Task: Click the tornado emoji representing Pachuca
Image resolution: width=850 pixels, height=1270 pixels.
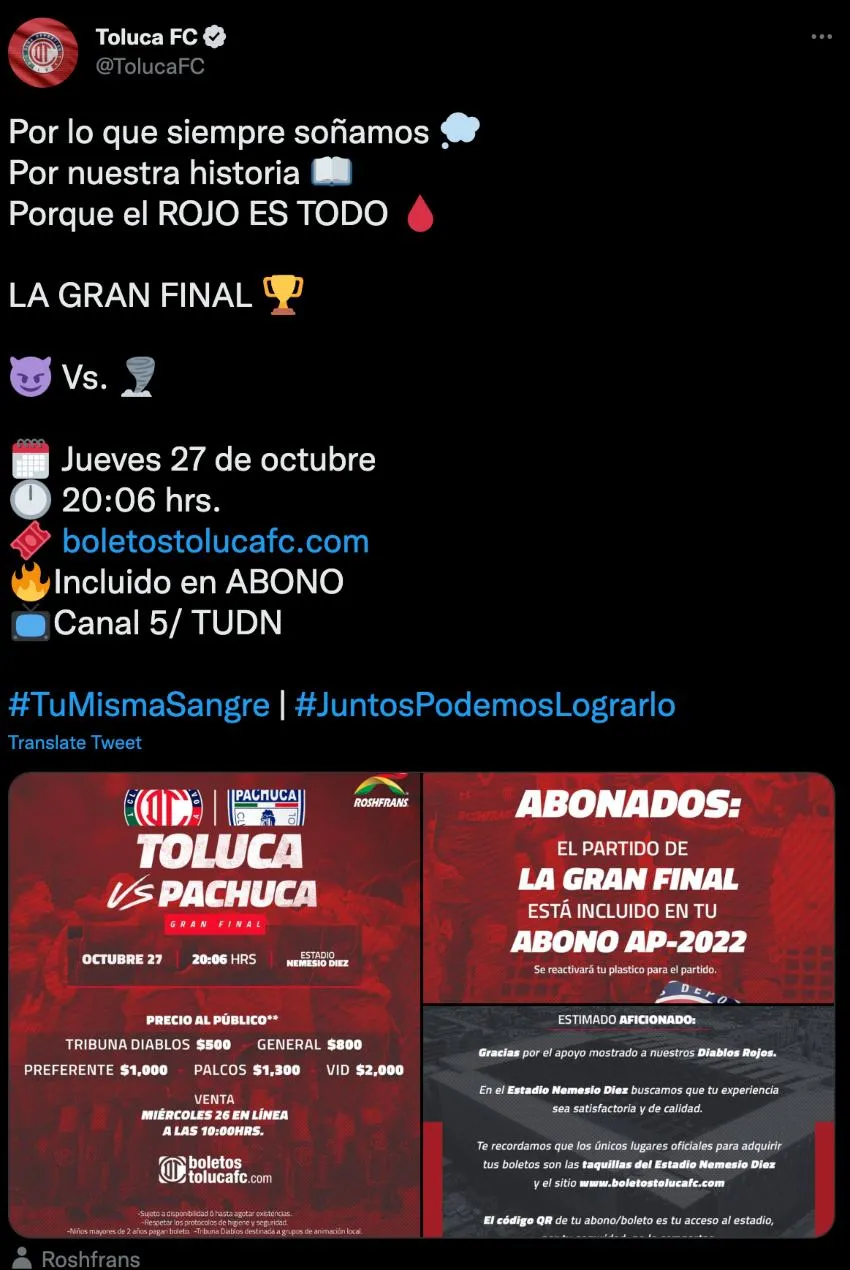Action: [x=140, y=376]
